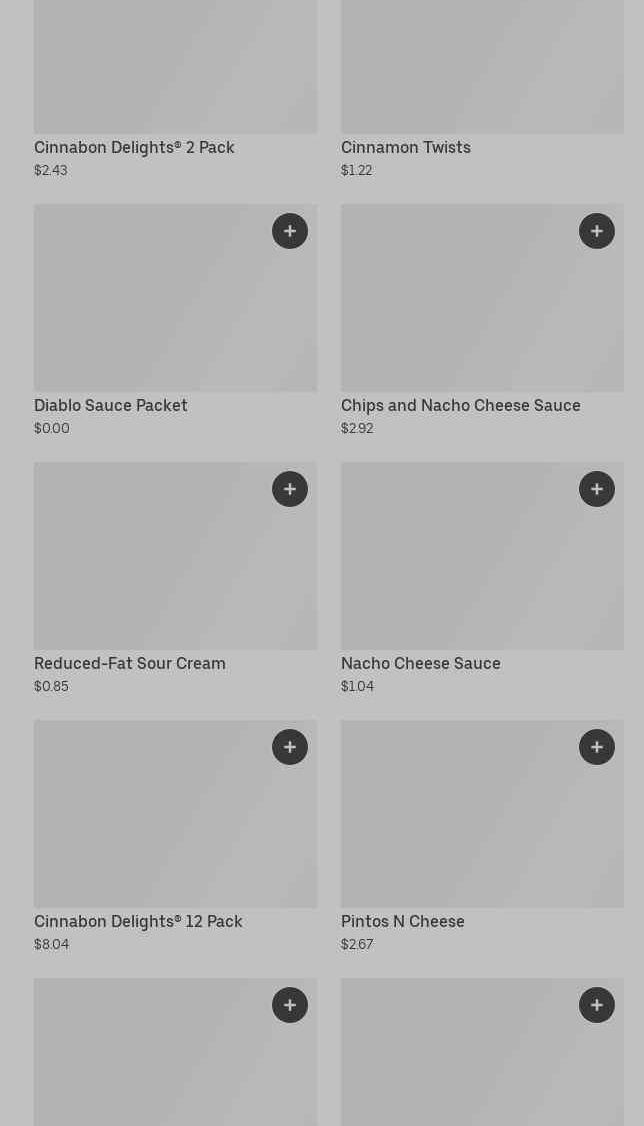Viewport: 644px width, 1126px height.
Task: View Chips and Nacho Cheese Sauce details
Action: (x=460, y=406)
